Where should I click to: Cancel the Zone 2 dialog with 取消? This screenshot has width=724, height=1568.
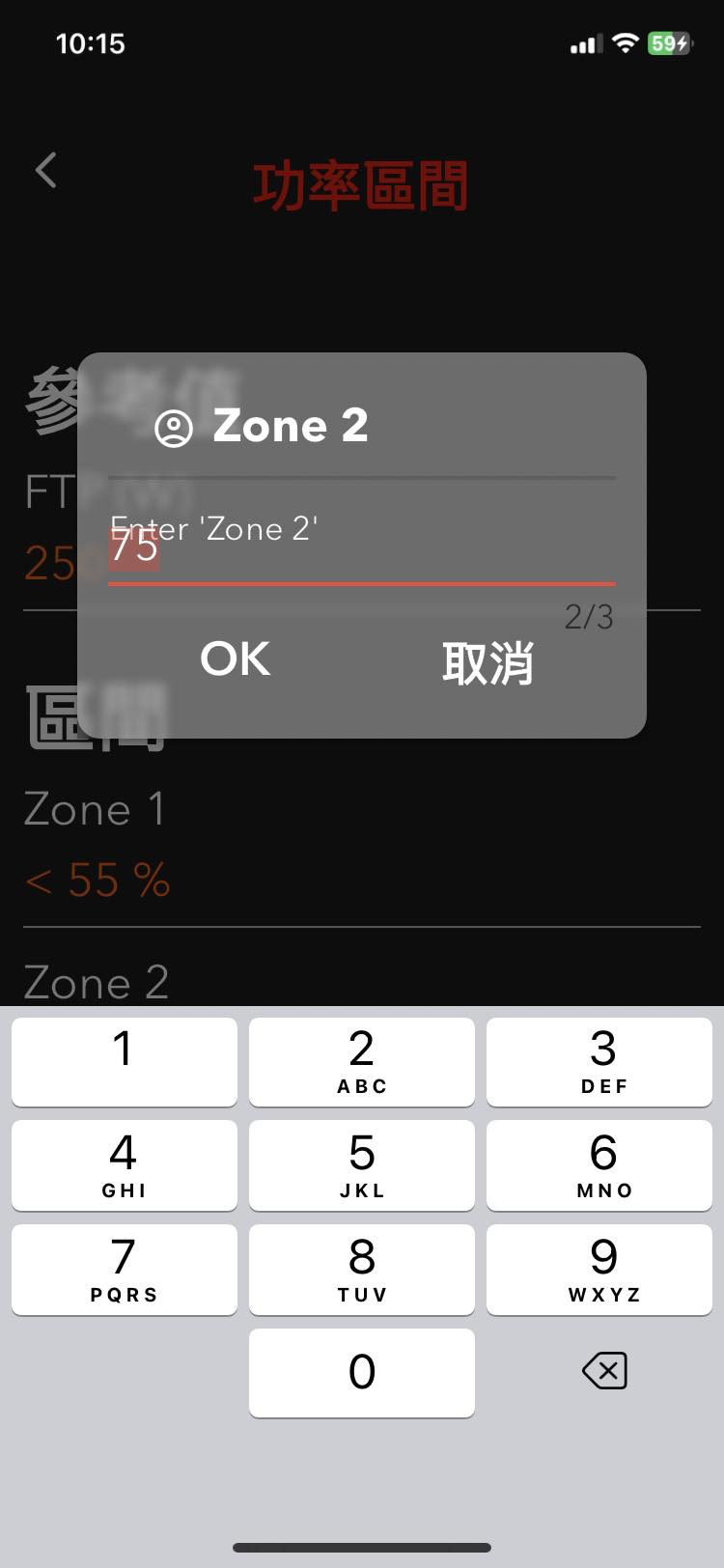(487, 662)
